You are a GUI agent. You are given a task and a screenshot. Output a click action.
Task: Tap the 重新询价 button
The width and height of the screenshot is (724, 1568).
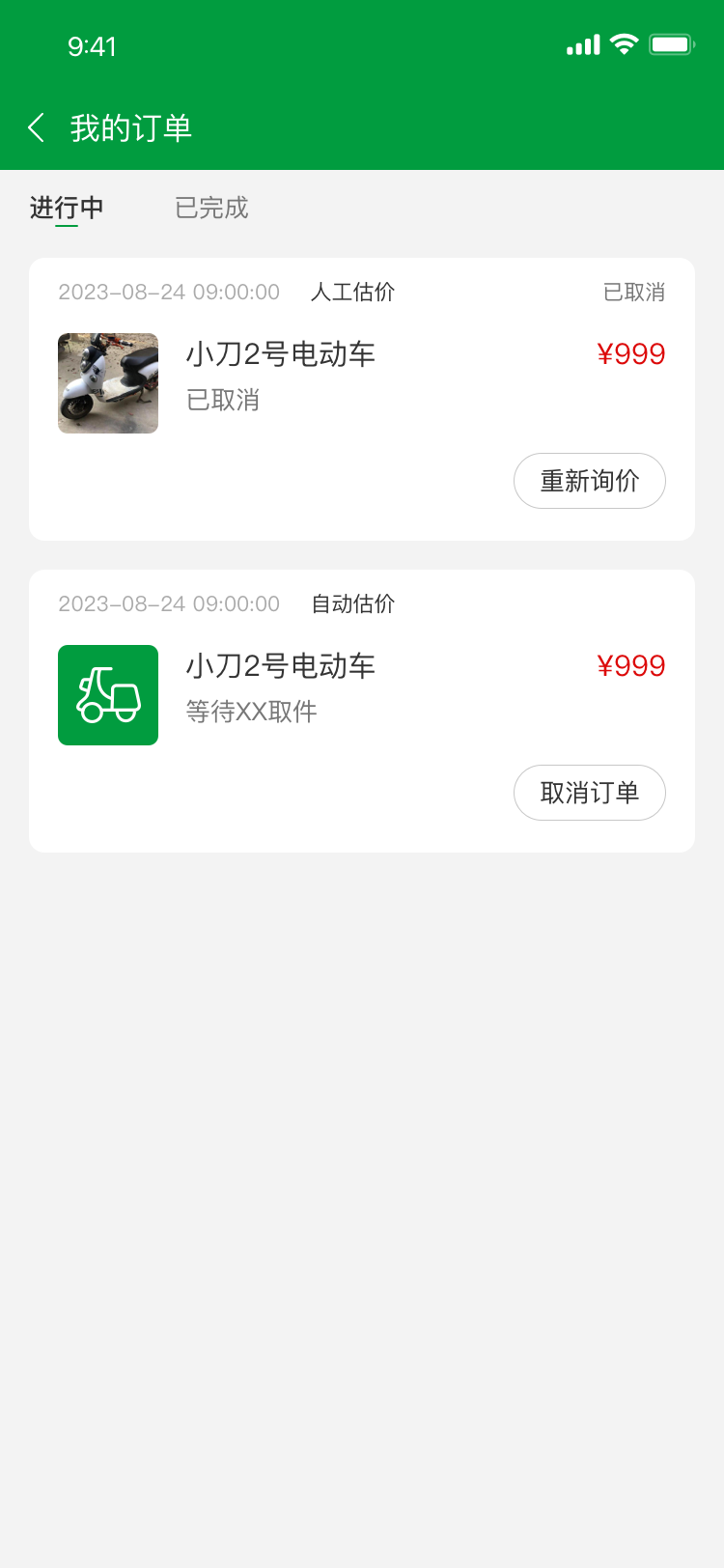[589, 481]
